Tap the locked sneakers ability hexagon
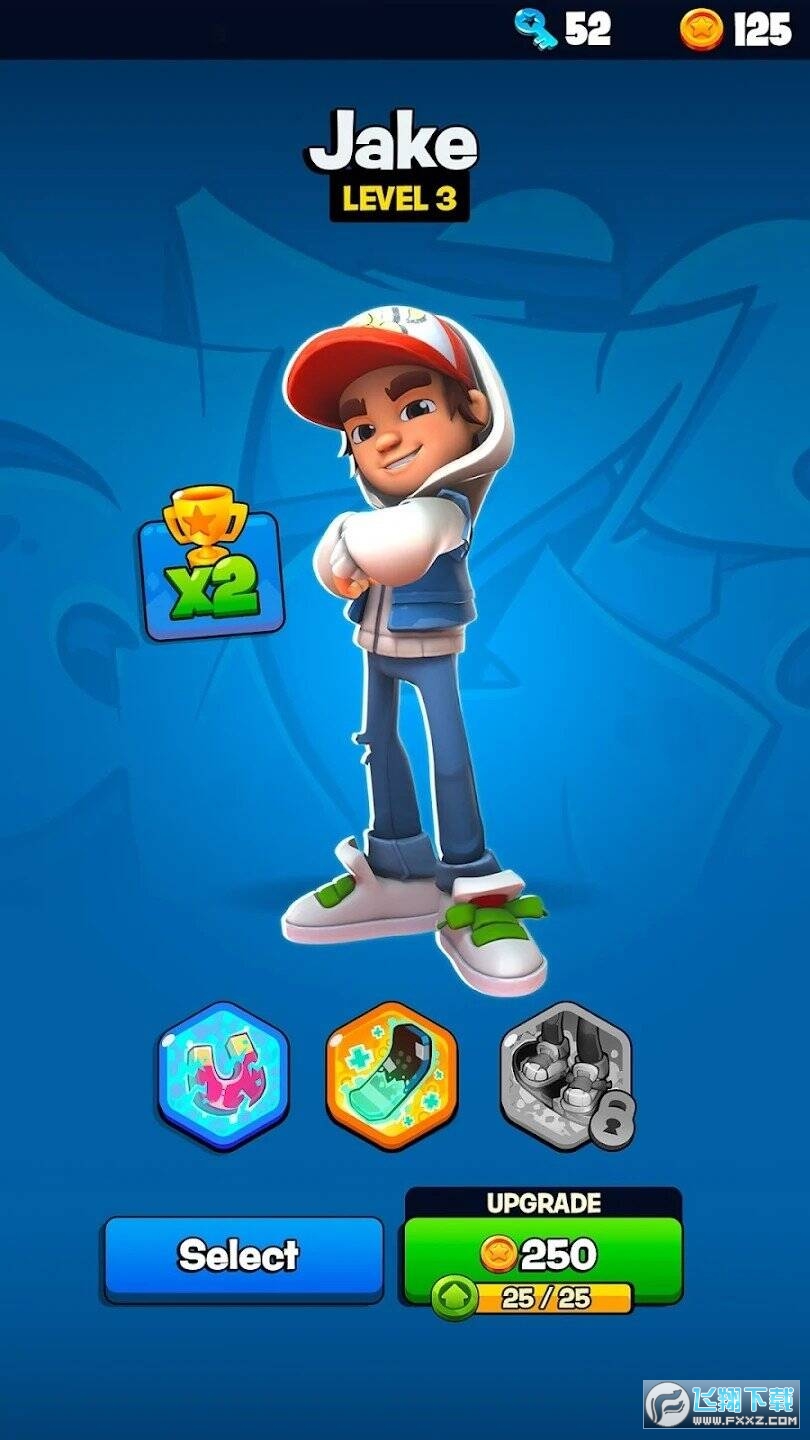This screenshot has width=810, height=1440. (x=565, y=1075)
